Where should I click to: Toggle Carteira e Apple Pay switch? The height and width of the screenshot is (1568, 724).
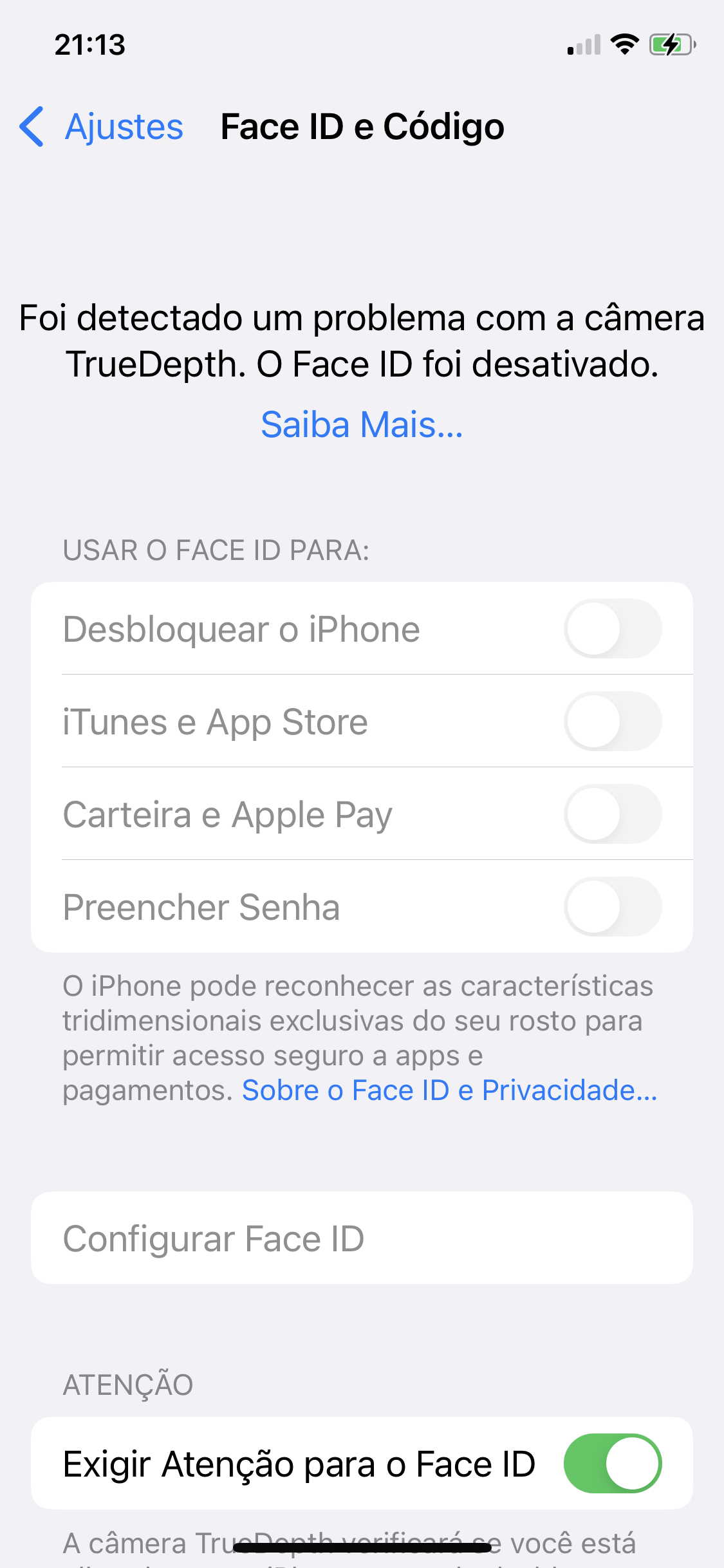[612, 814]
